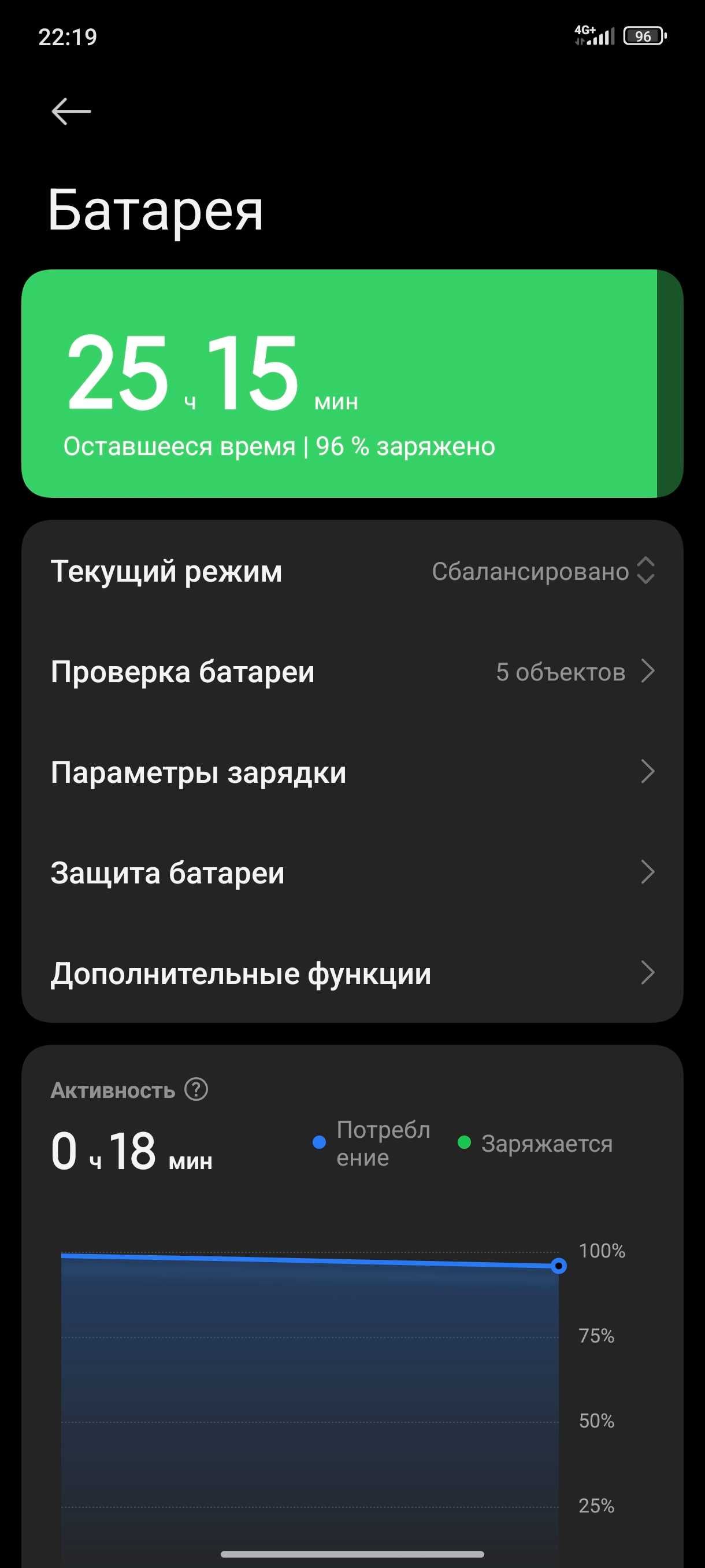Tap the help icon next to Активность
Screen dimensions: 705x1568
pos(196,1089)
